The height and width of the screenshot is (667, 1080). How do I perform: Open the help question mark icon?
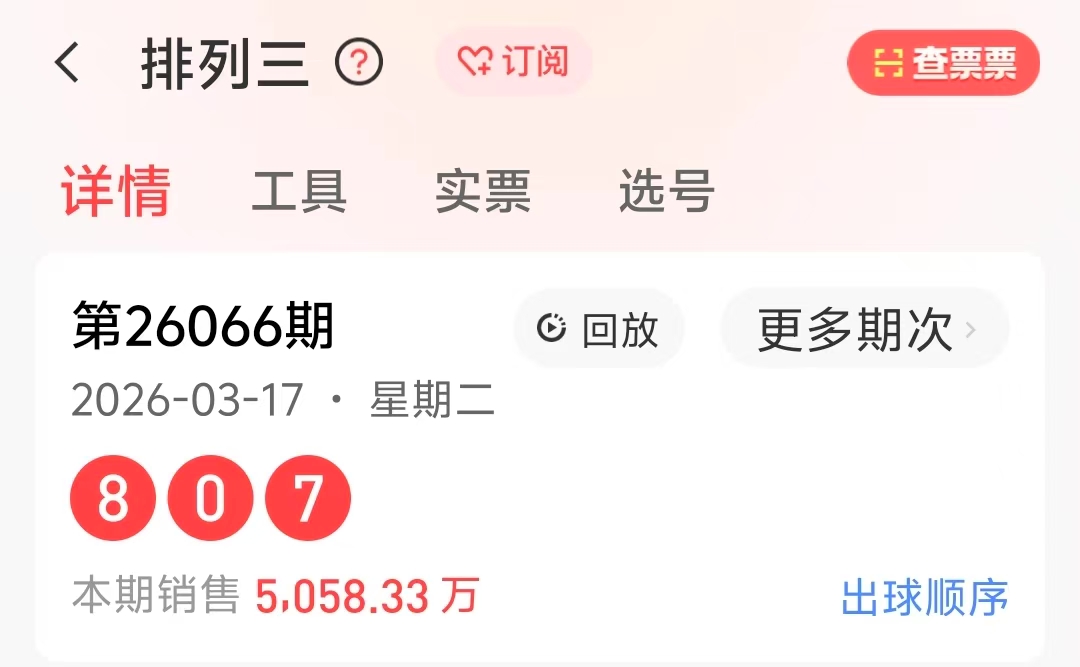point(358,64)
